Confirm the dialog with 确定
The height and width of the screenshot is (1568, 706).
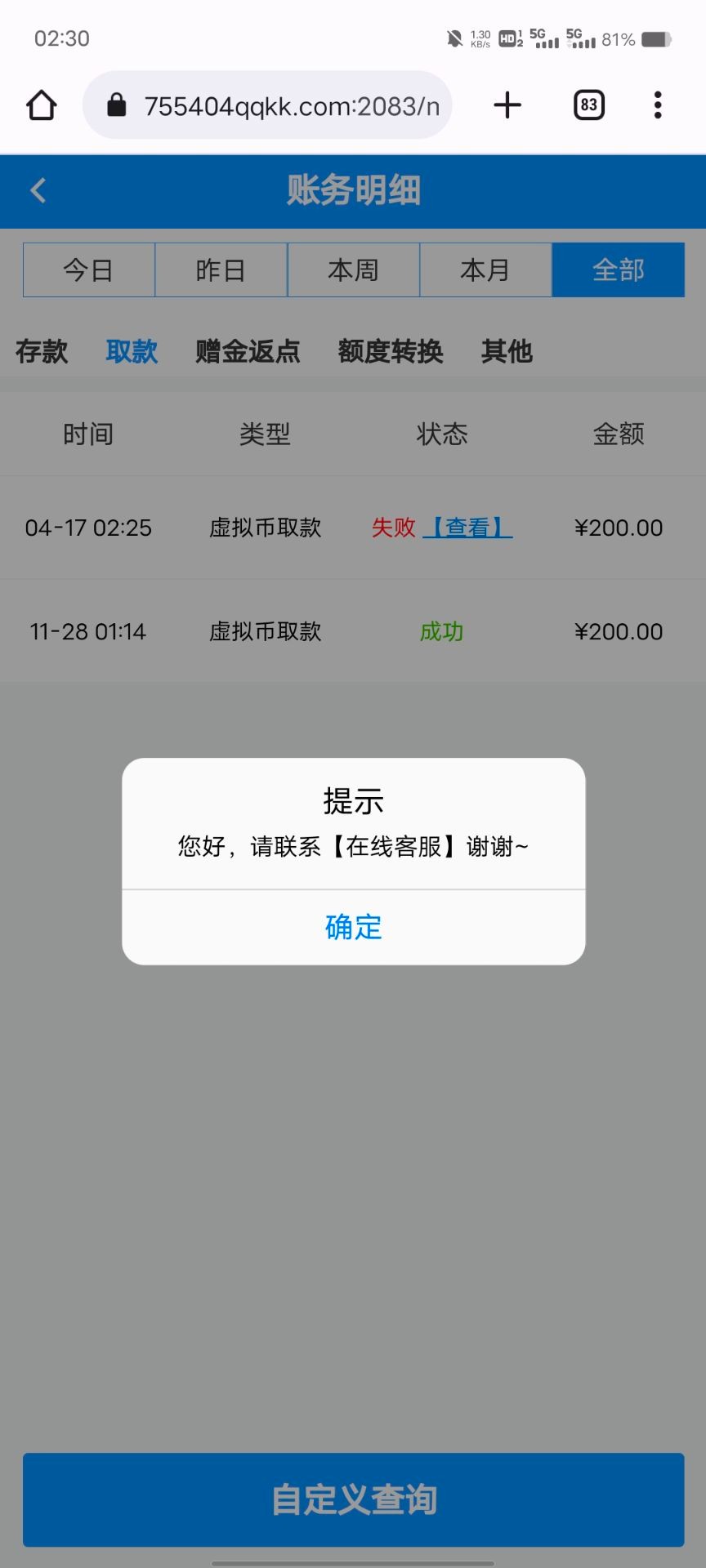(x=353, y=927)
